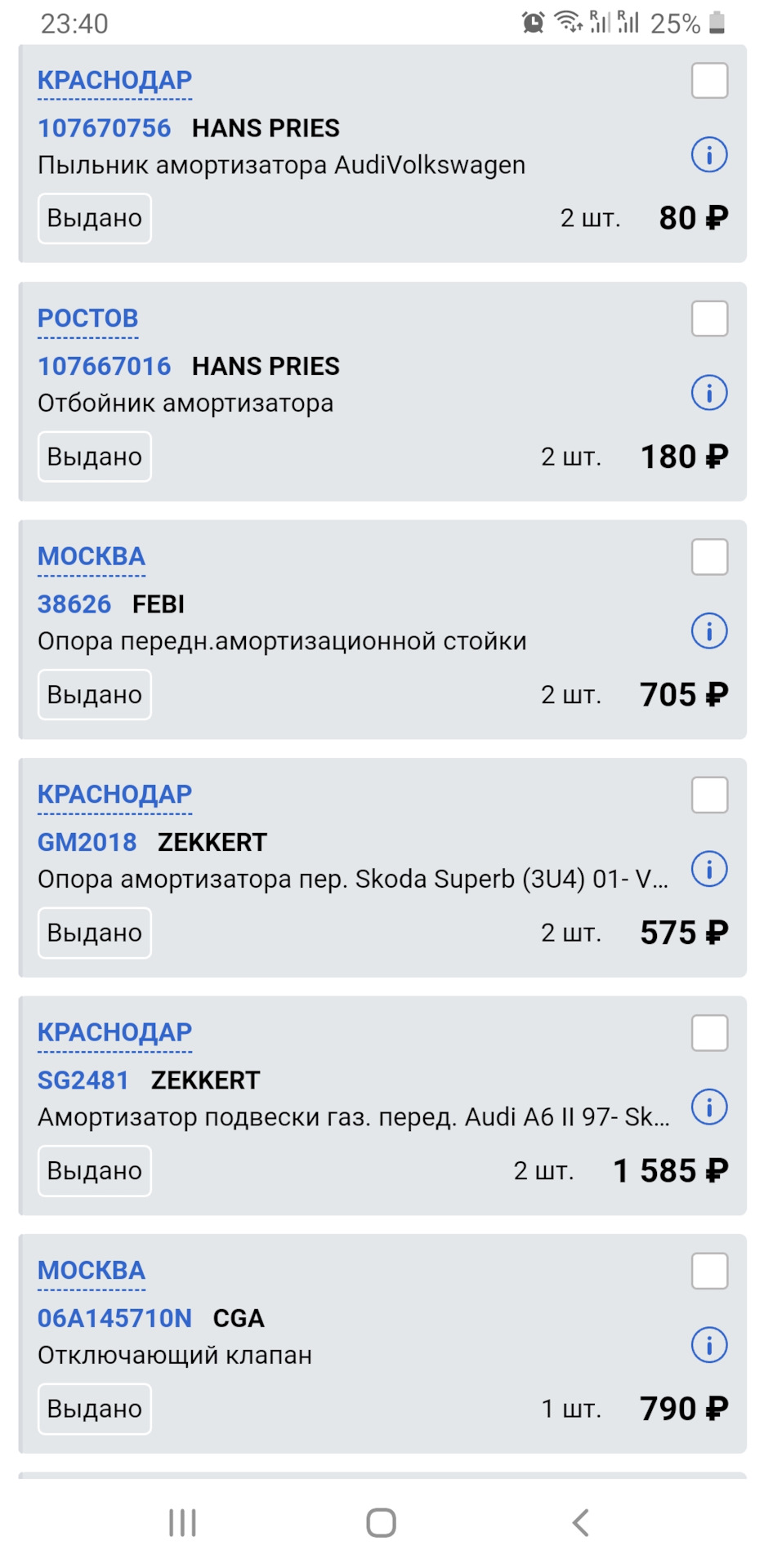The height and width of the screenshot is (1568, 764).
Task: Open info for Пыльник амортизатора AudiVolkswagen
Action: point(708,154)
